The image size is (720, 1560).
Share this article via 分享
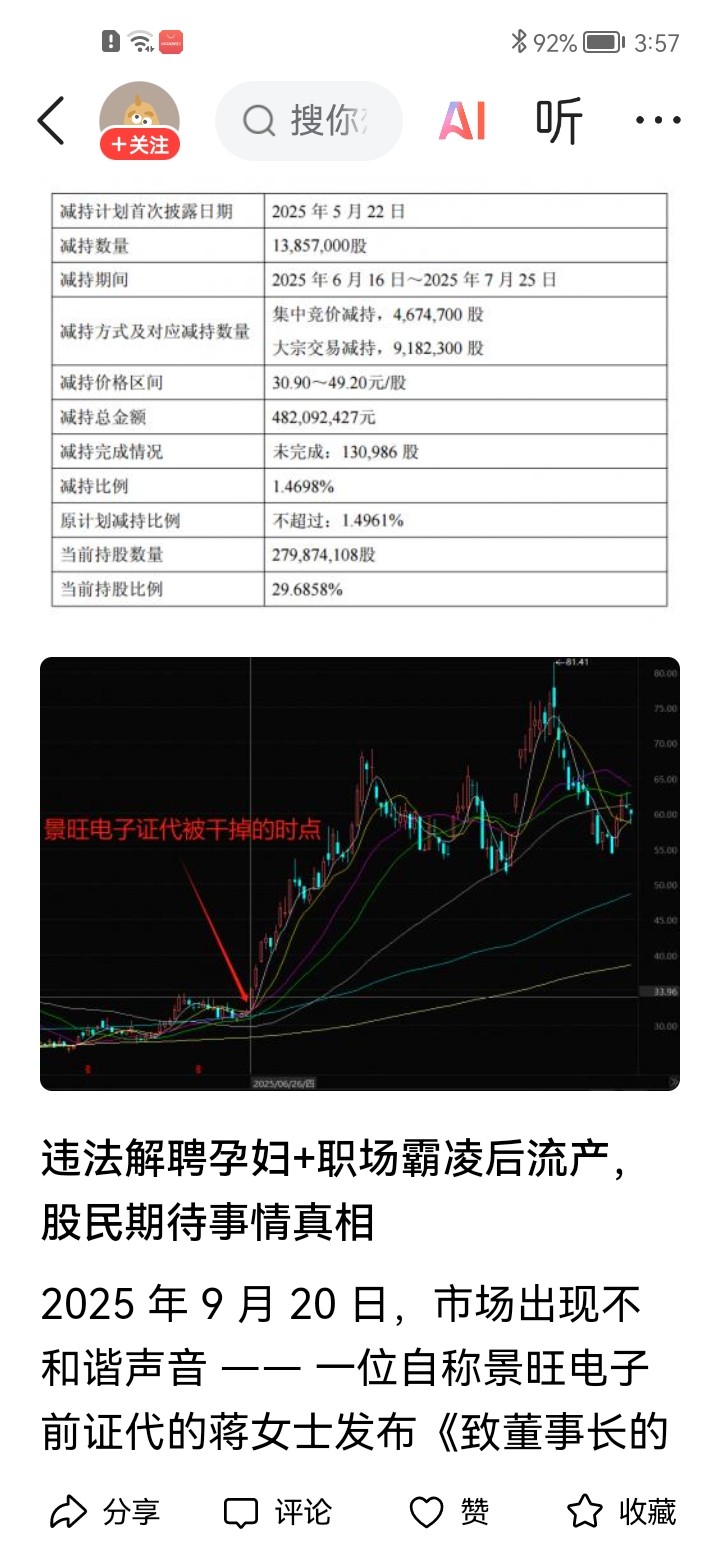pyautogui.click(x=105, y=1512)
